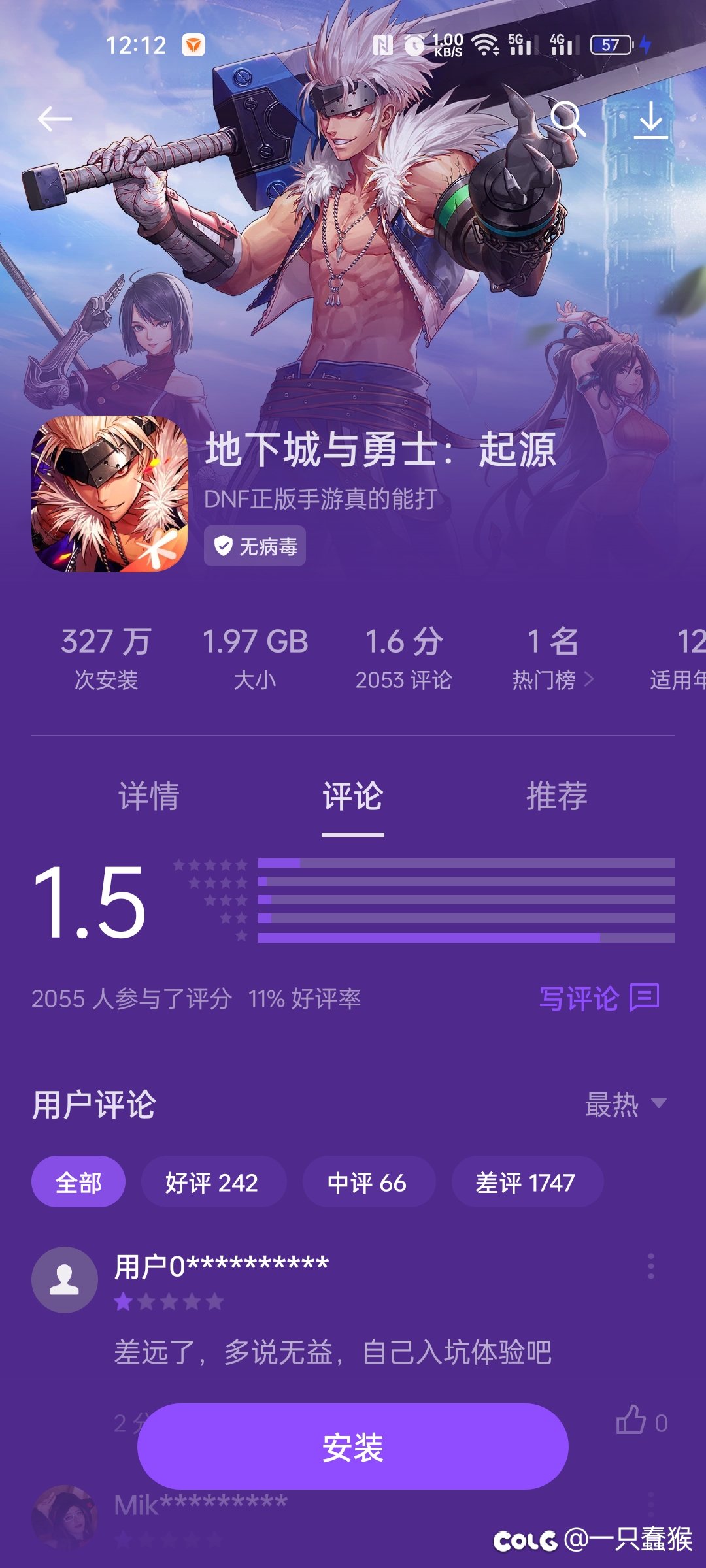Tap the 安装 button to install

[x=353, y=1446]
